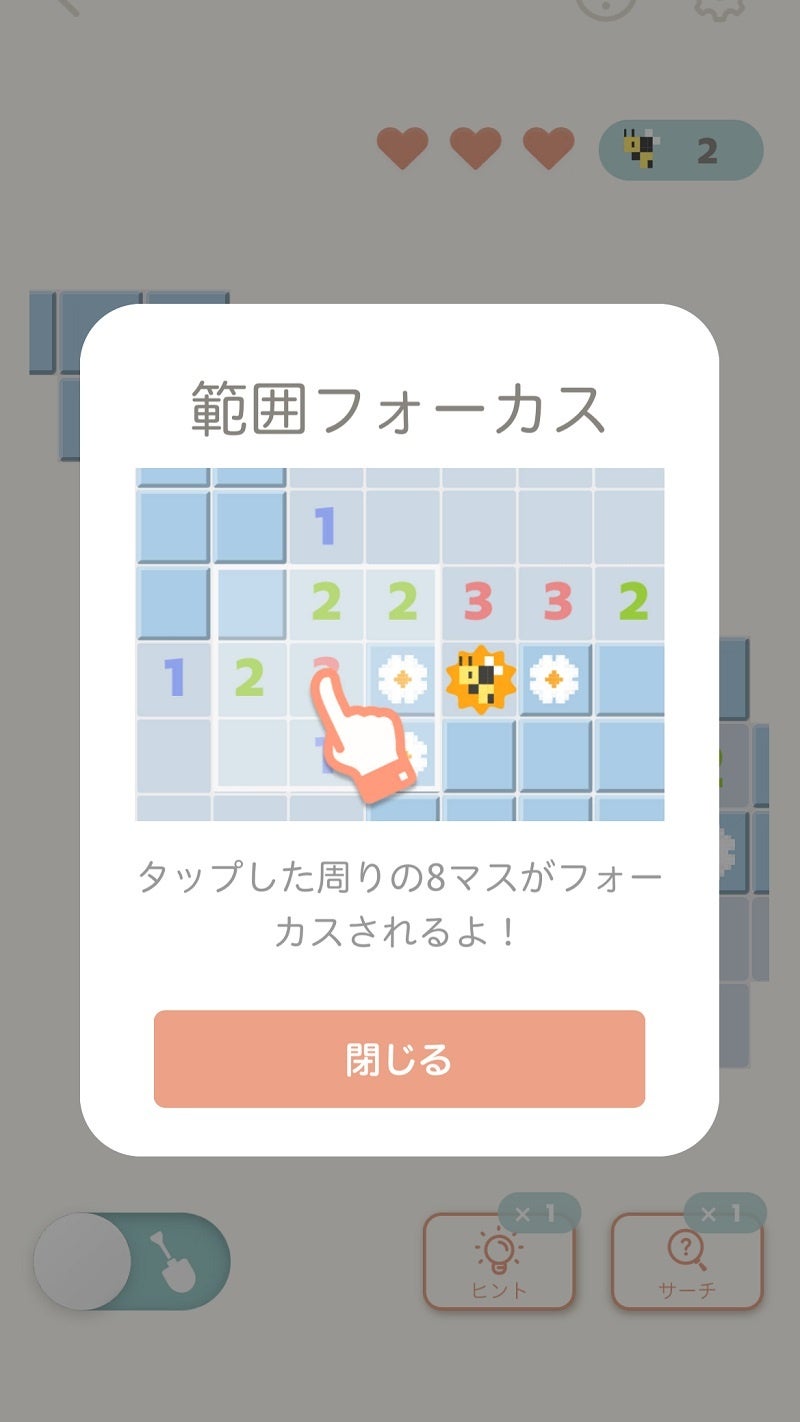Viewport: 800px width, 1422px height.
Task: Use the ヒント lightbulb button
Action: [x=498, y=1262]
